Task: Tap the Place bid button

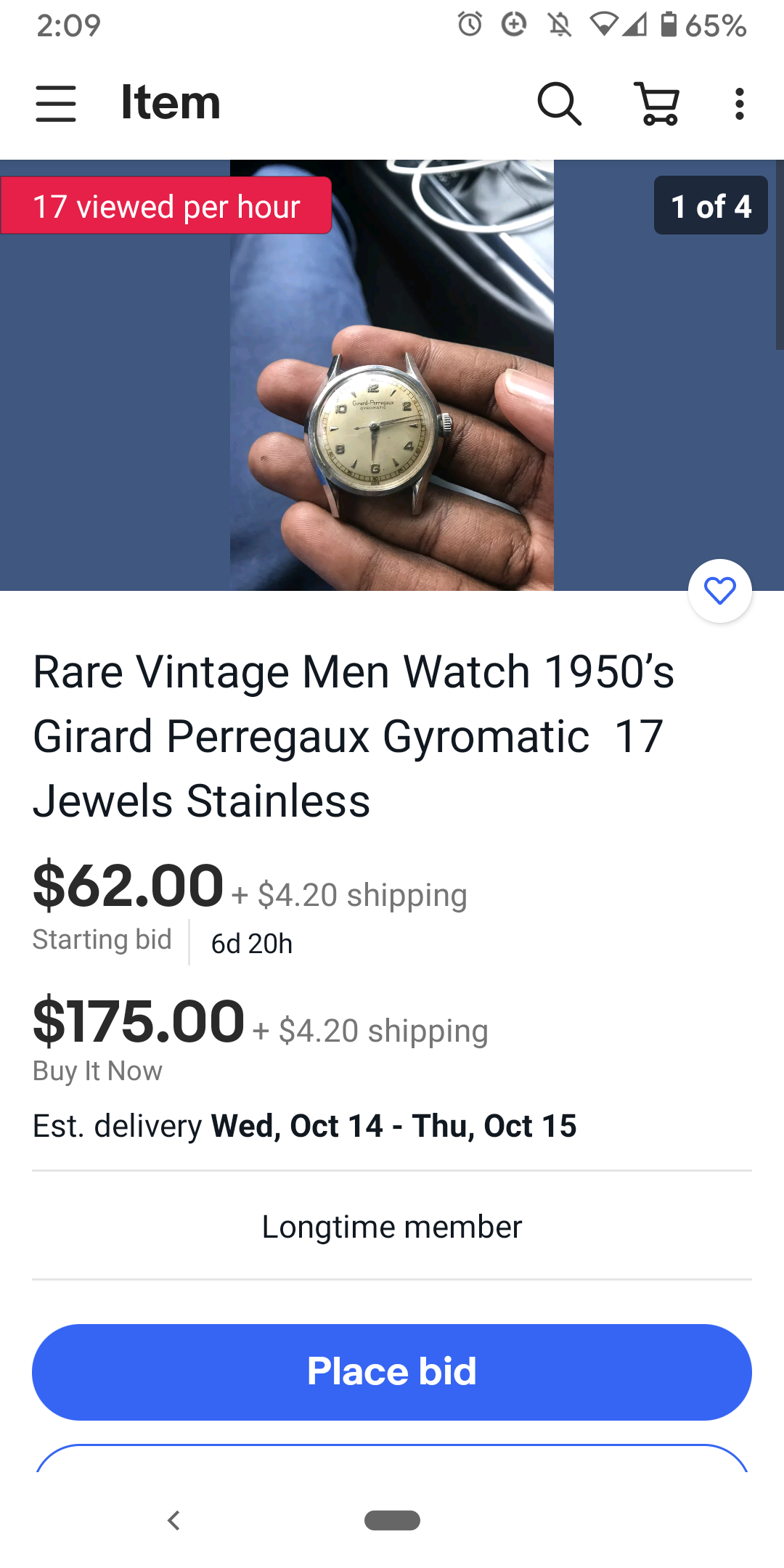Action: [x=392, y=1371]
